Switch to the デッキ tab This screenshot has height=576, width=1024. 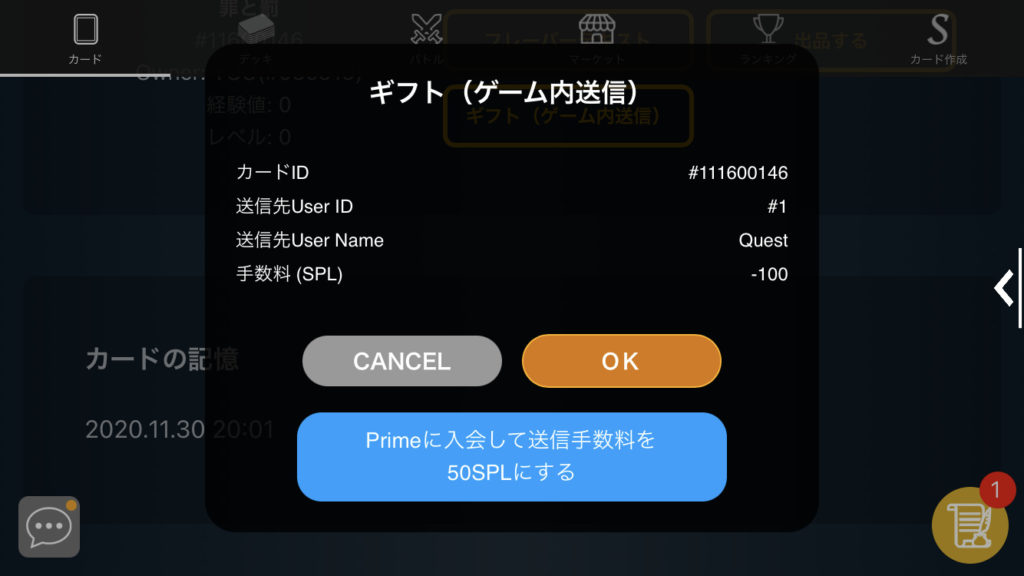tap(256, 38)
